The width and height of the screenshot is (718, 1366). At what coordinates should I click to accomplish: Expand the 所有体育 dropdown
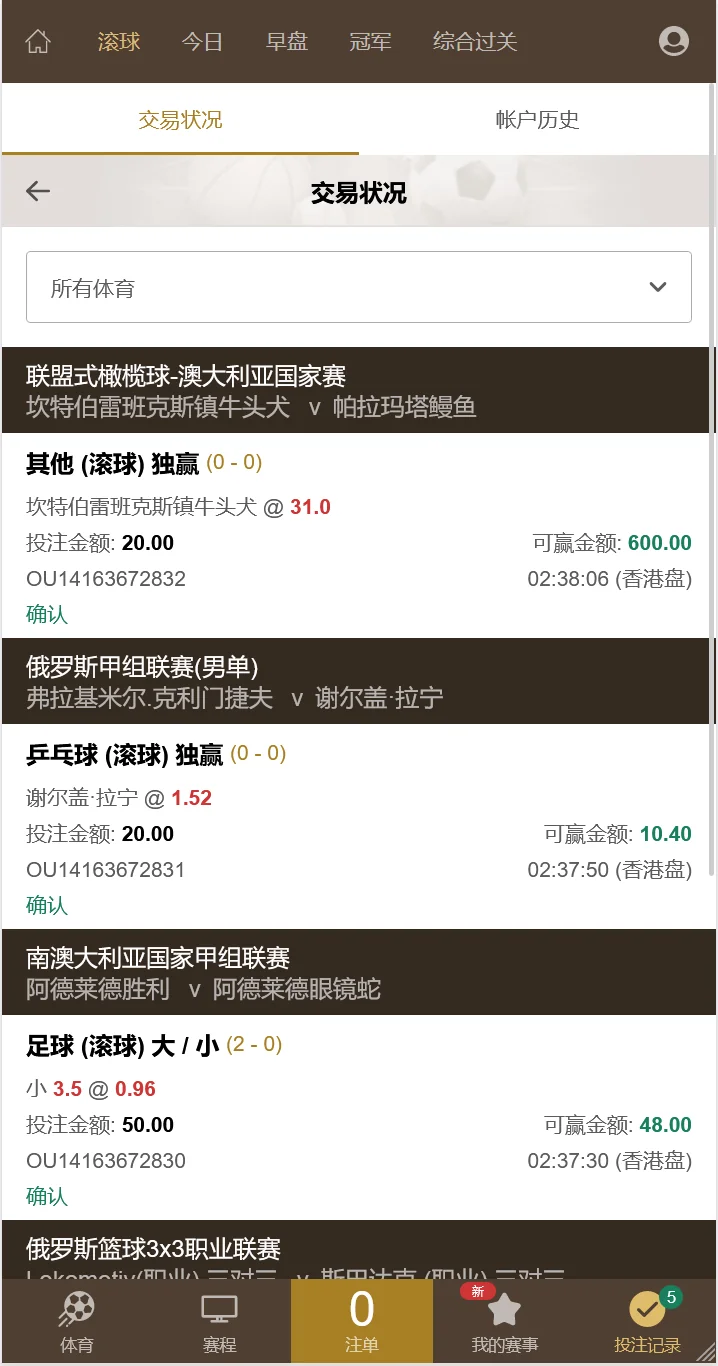click(359, 288)
